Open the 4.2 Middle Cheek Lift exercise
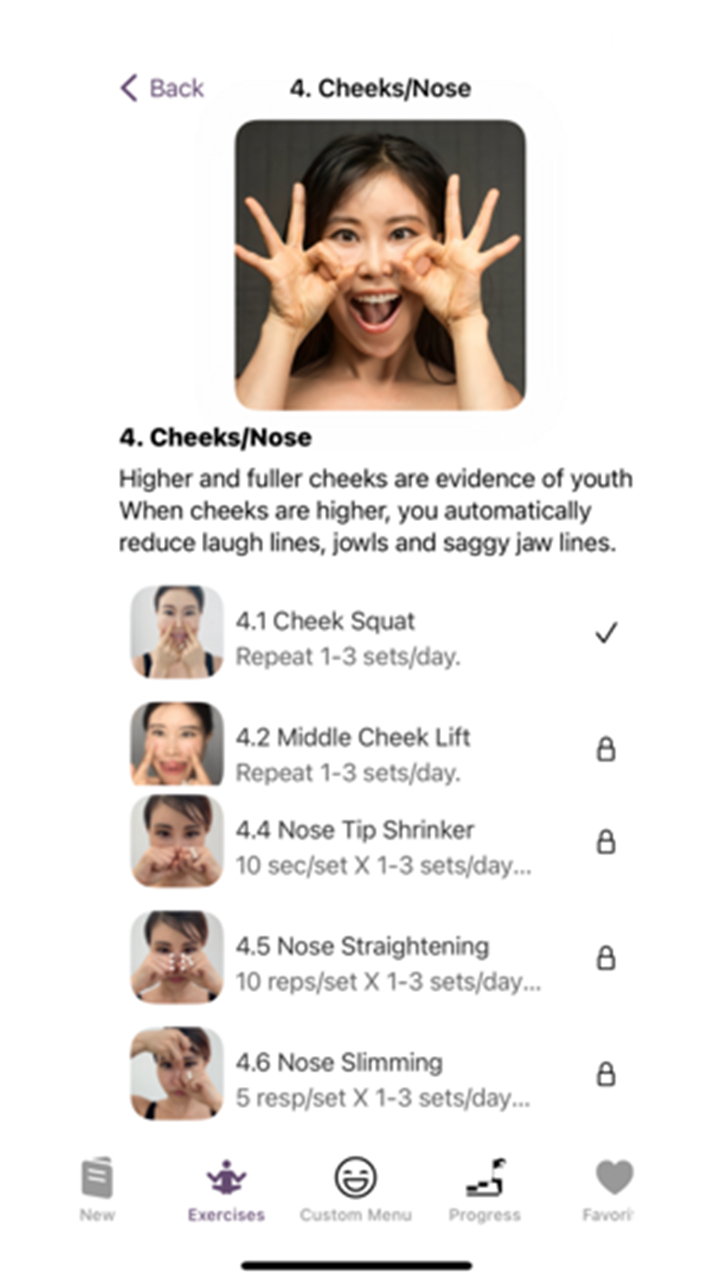This screenshot has height=1278, width=720. point(376,748)
